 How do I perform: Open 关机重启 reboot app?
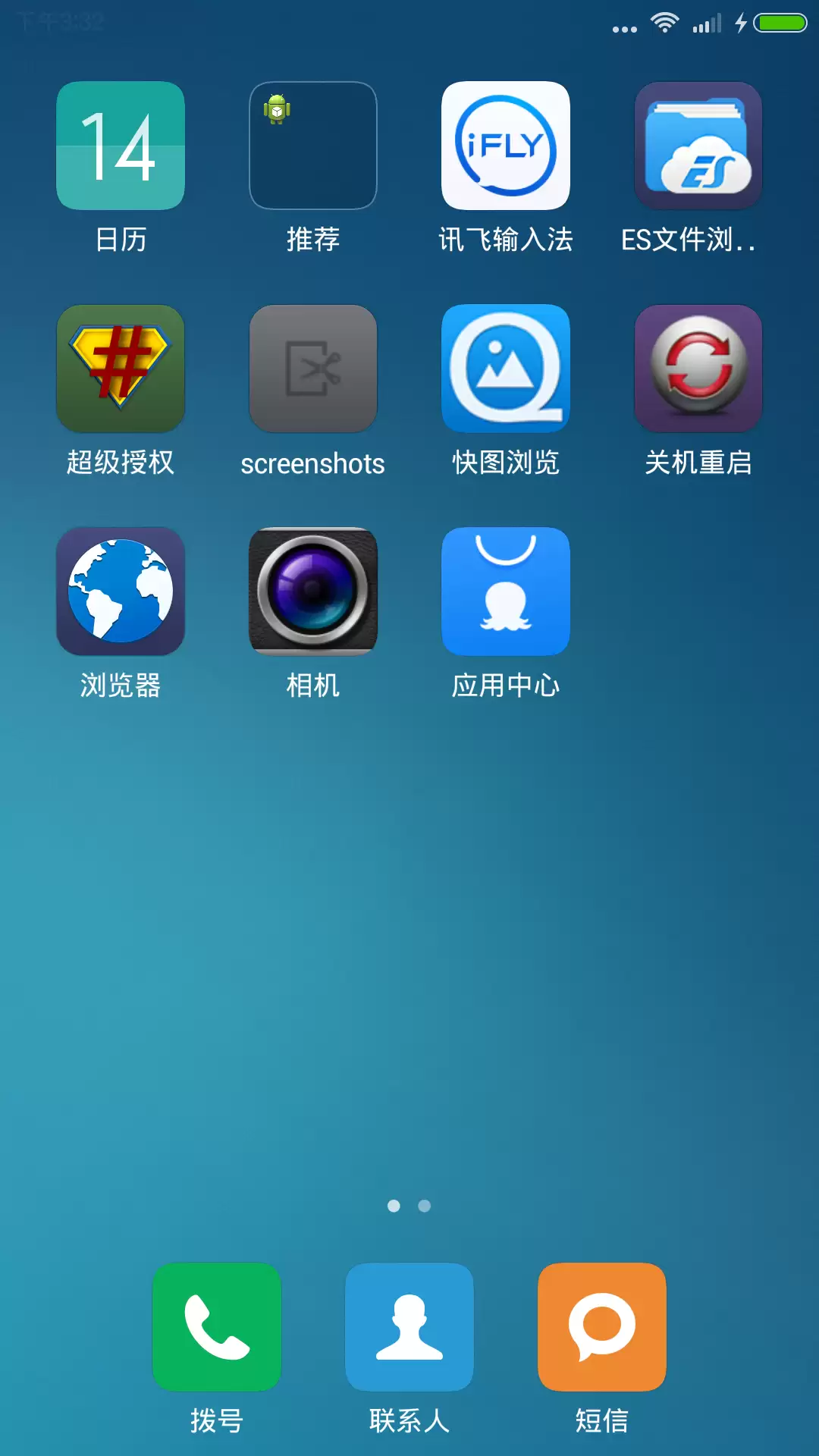(698, 369)
